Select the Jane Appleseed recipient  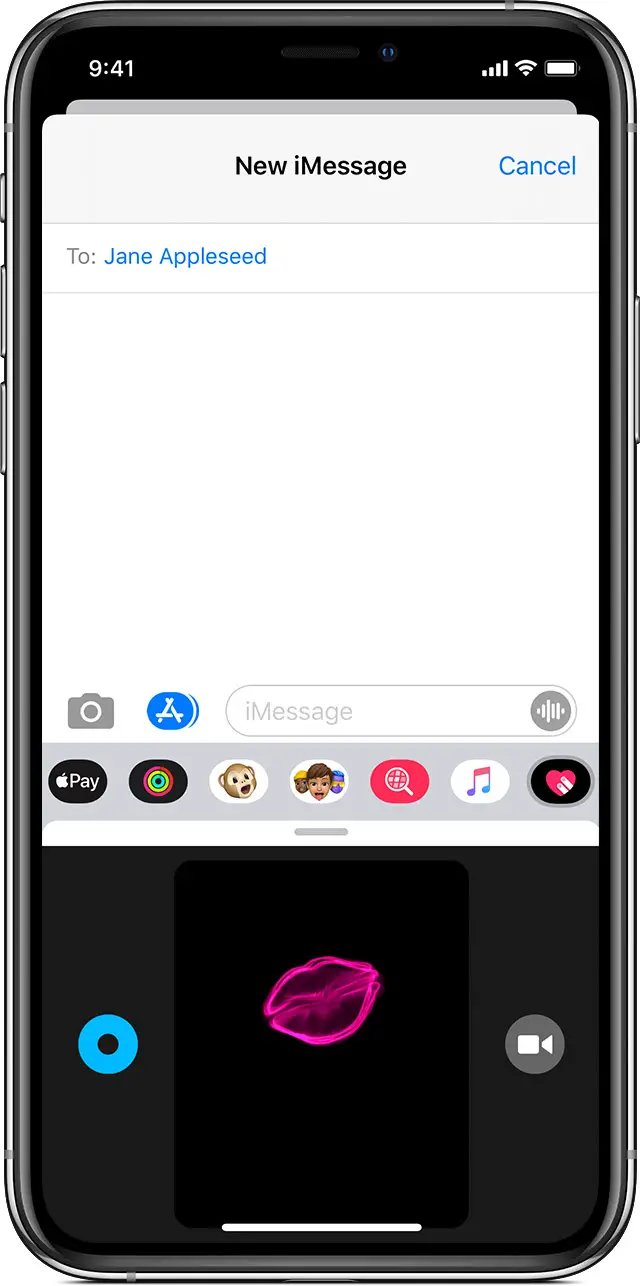coord(185,257)
